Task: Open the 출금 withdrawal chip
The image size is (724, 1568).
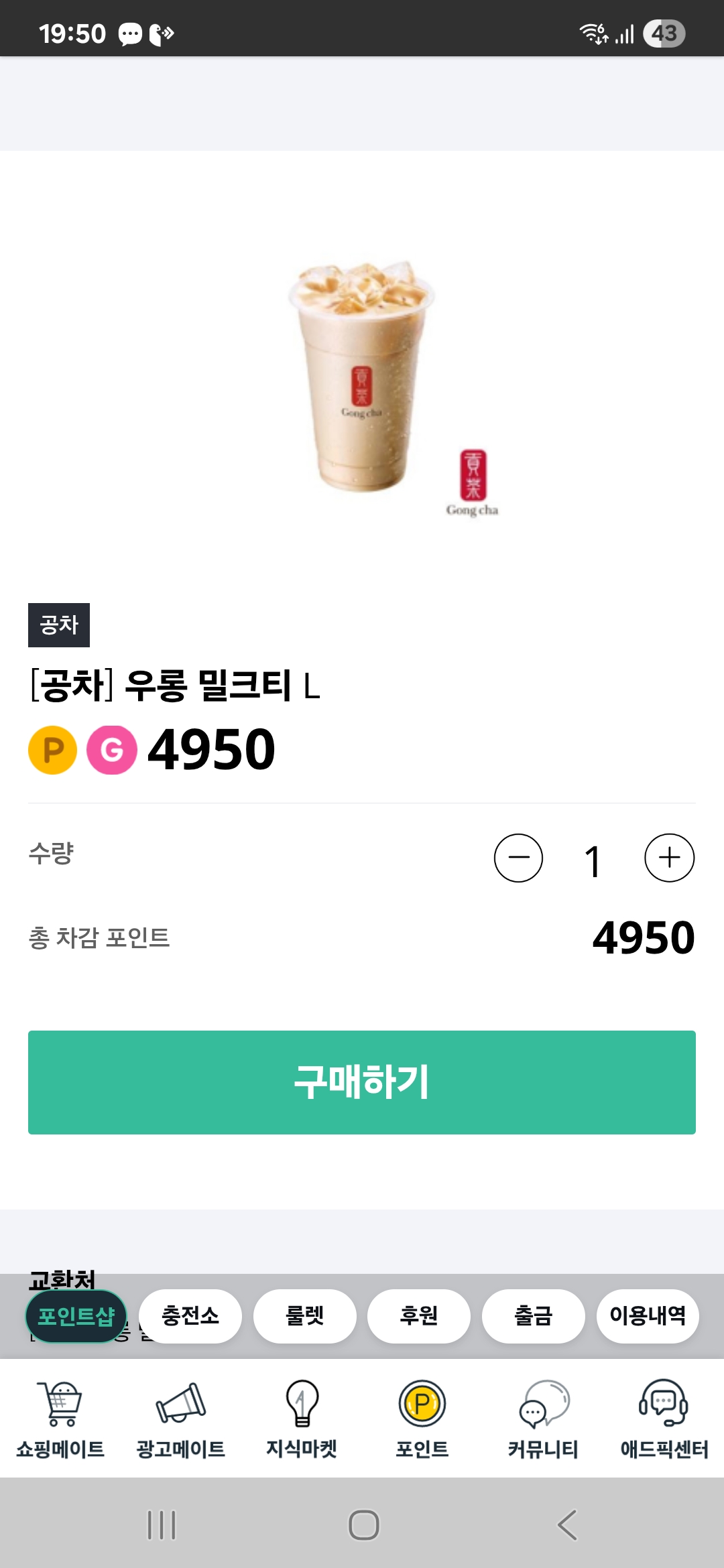Action: tap(534, 1316)
